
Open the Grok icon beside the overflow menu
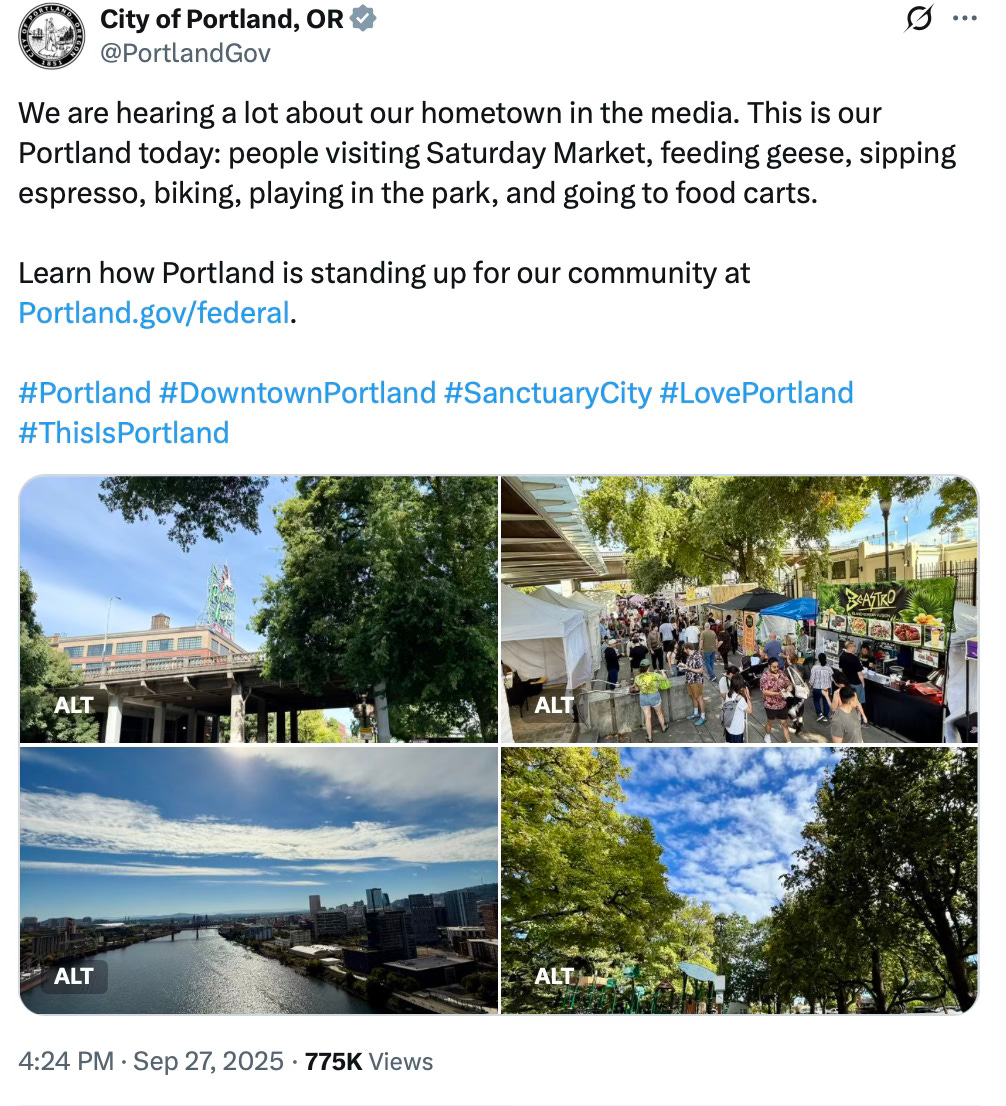(920, 19)
